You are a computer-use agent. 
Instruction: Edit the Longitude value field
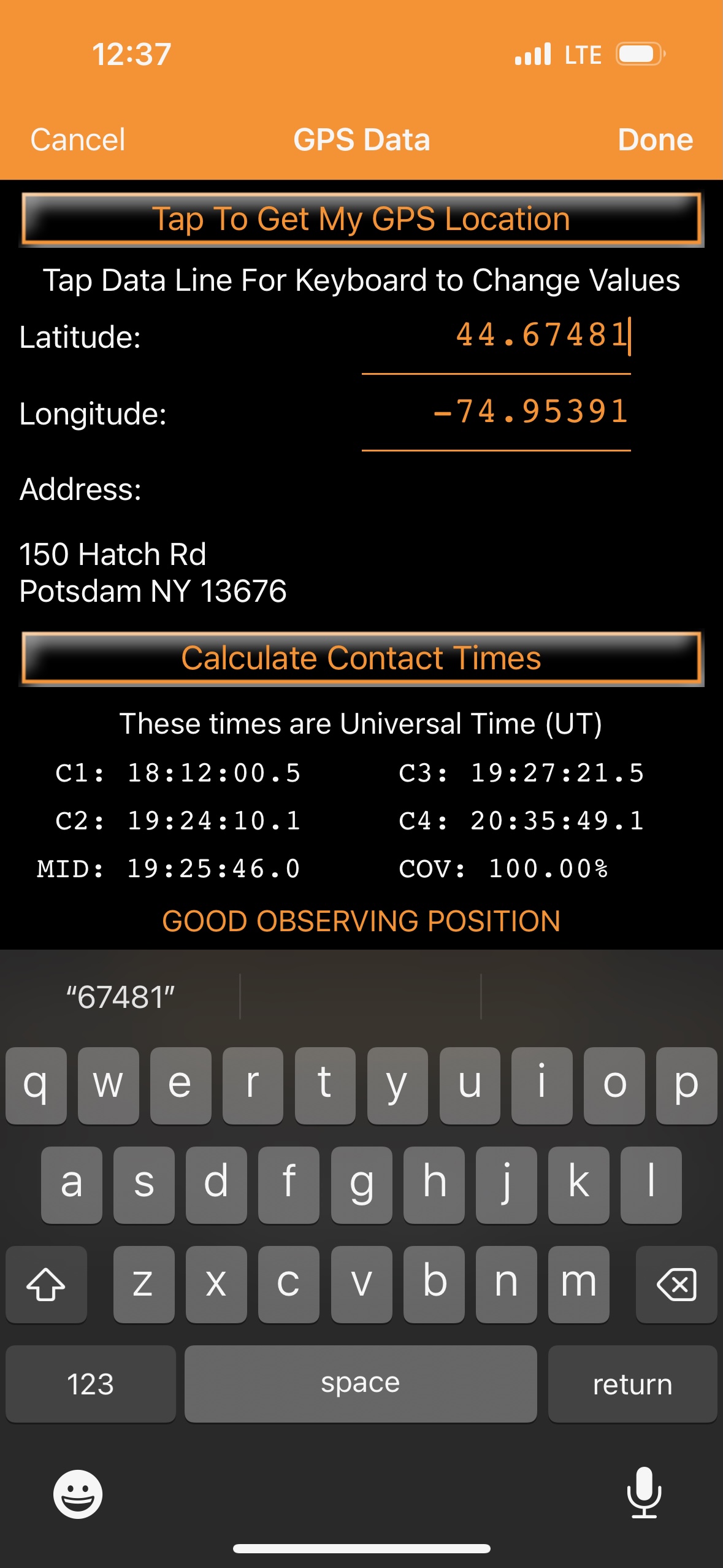[x=495, y=412]
